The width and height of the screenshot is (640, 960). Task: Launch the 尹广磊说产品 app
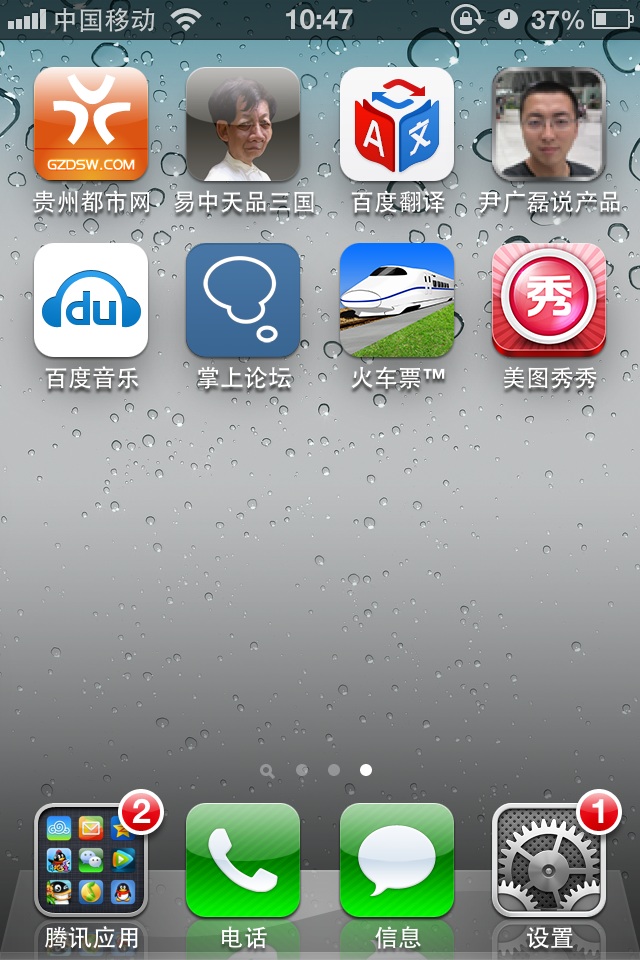(549, 124)
